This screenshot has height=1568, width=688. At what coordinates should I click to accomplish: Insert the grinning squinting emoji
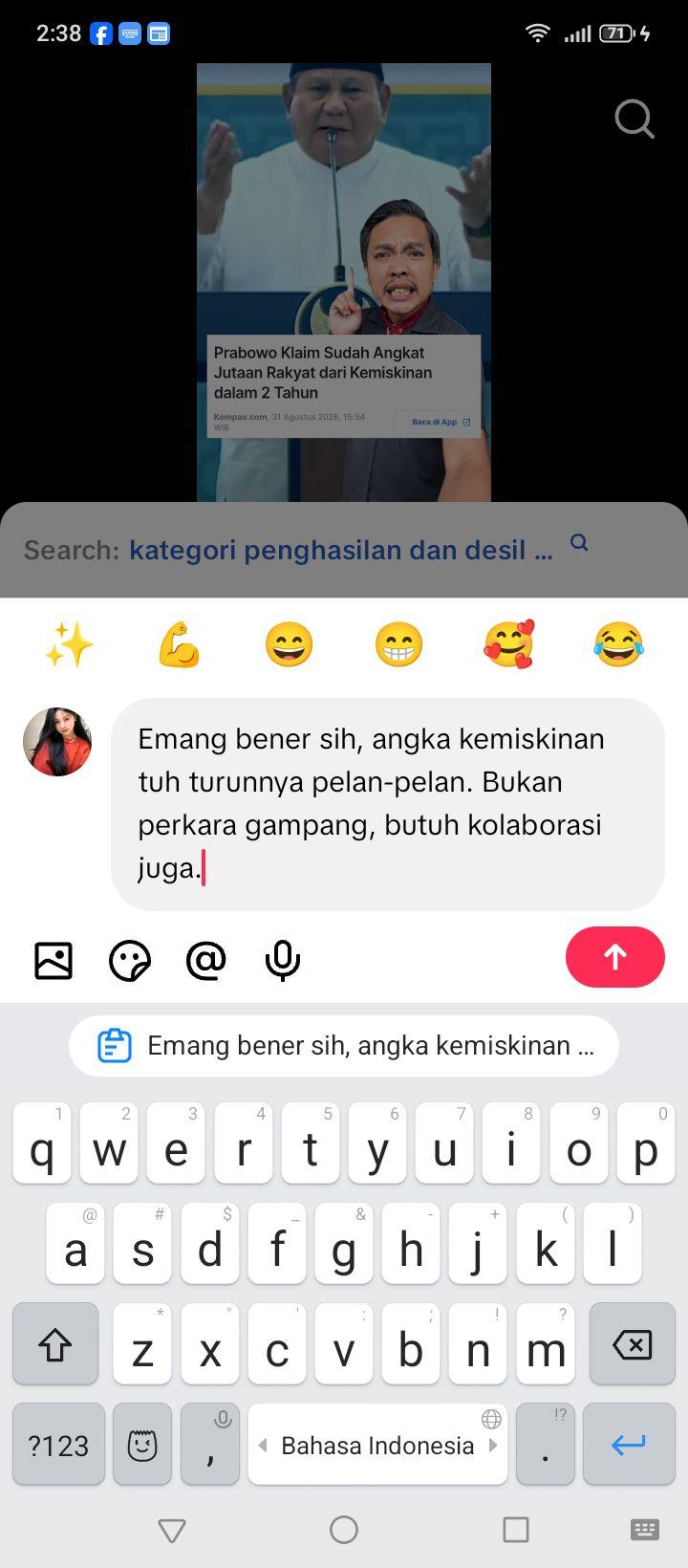(289, 644)
